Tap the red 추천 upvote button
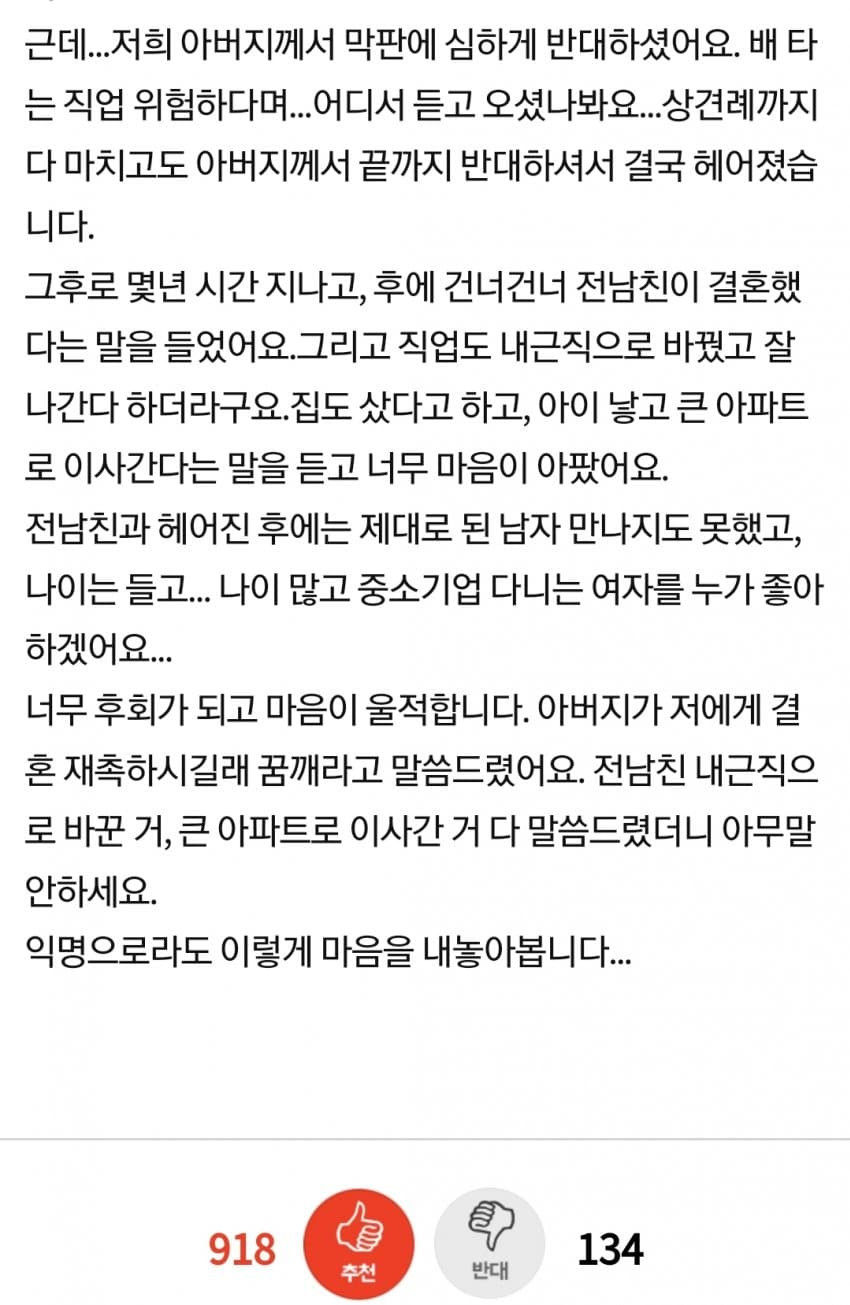 tap(357, 1247)
